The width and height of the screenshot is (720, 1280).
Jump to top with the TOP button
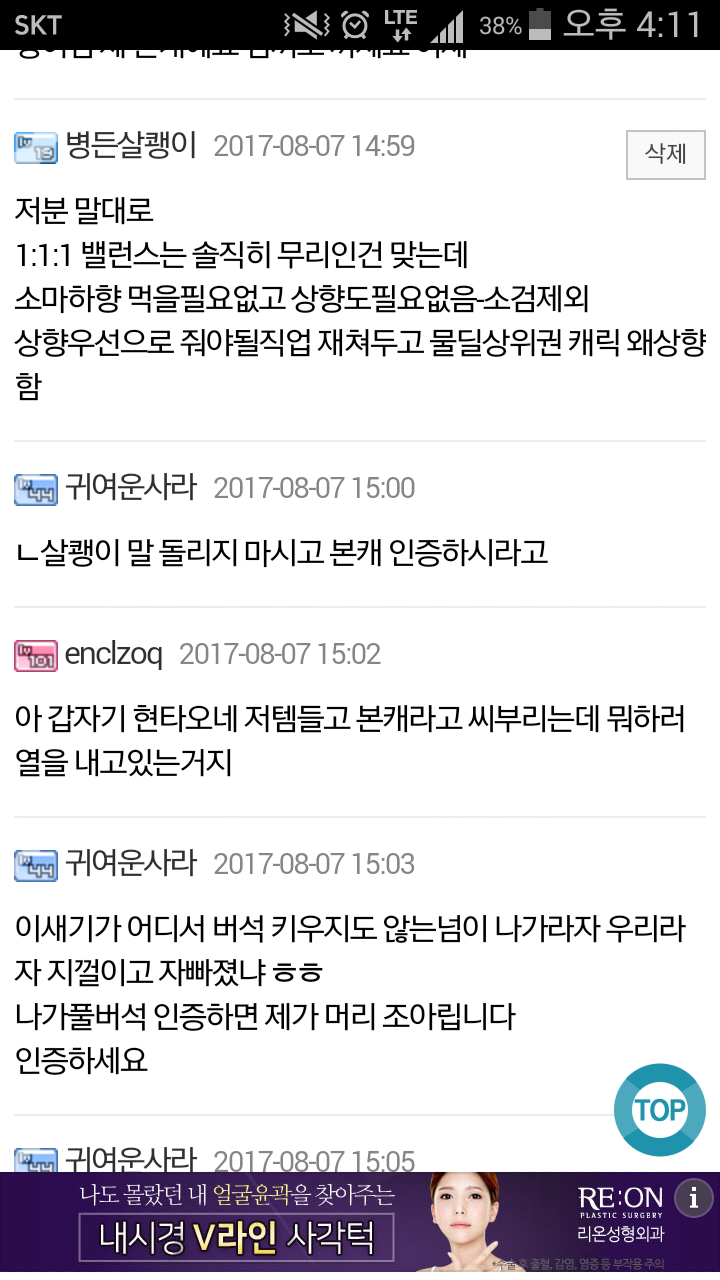point(660,1110)
